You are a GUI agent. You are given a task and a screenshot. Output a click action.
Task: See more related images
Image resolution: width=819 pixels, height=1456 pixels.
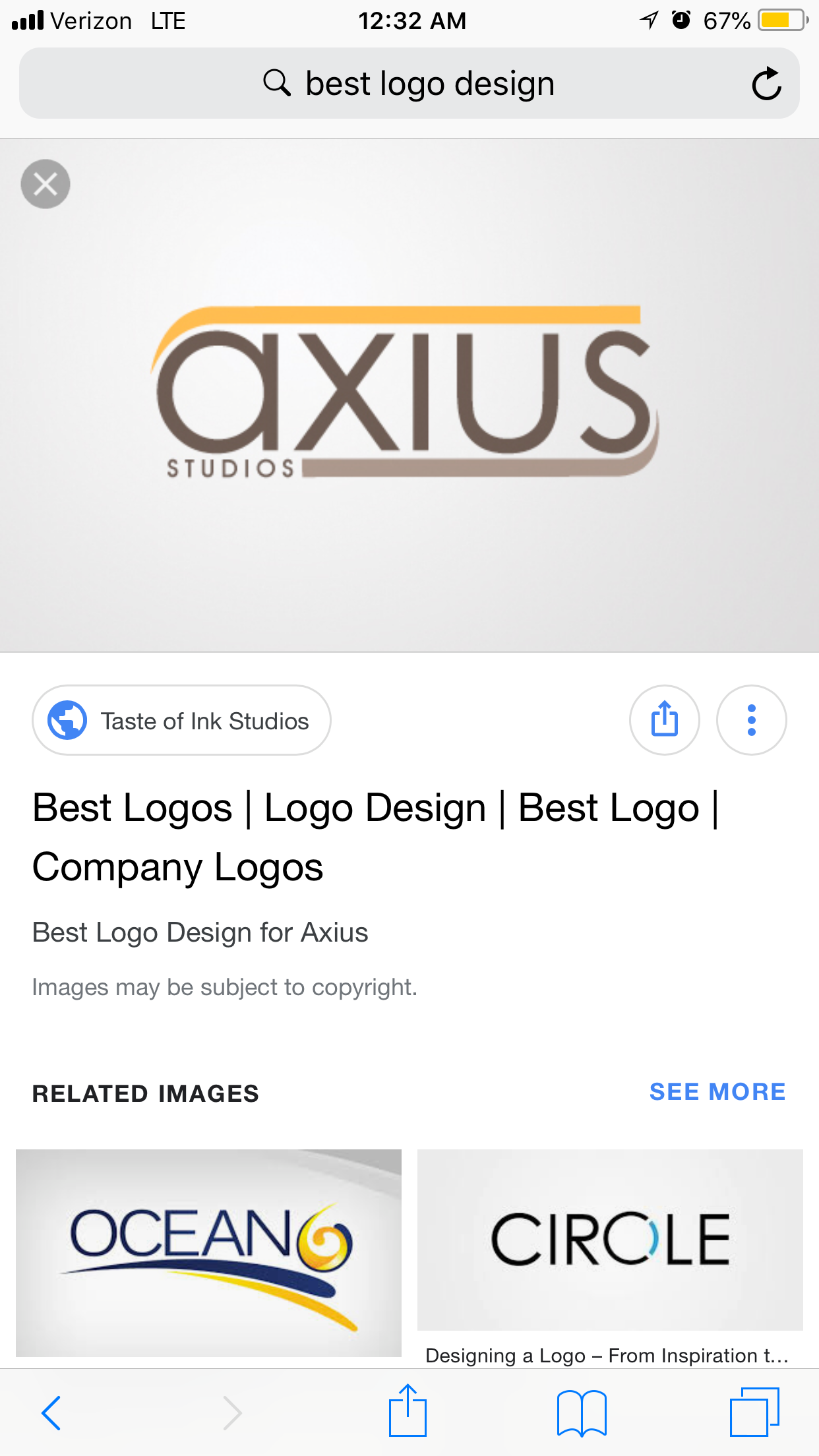pos(717,1092)
